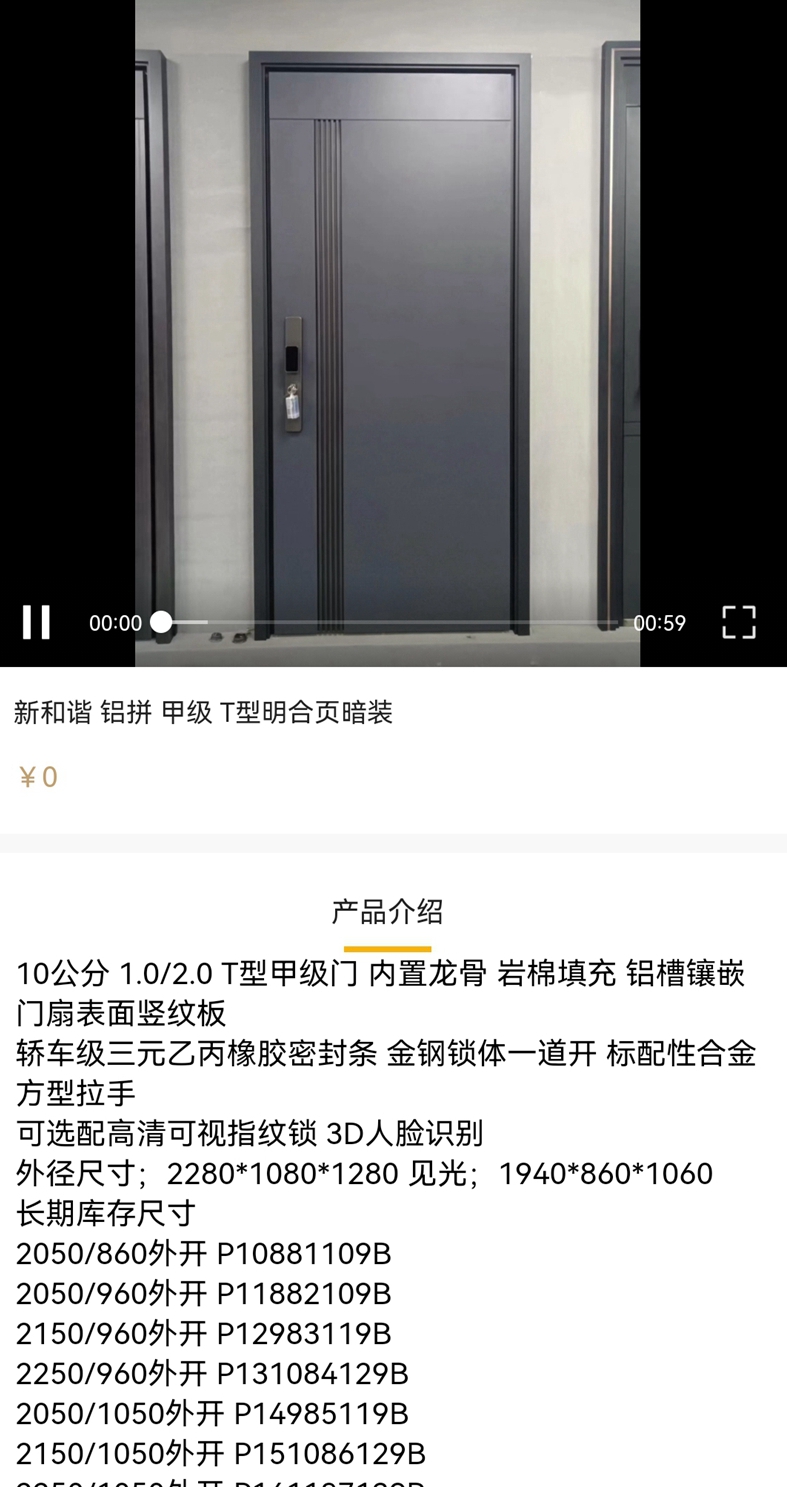Pause the door product video
Viewport: 787px width, 1487px height.
[x=37, y=622]
